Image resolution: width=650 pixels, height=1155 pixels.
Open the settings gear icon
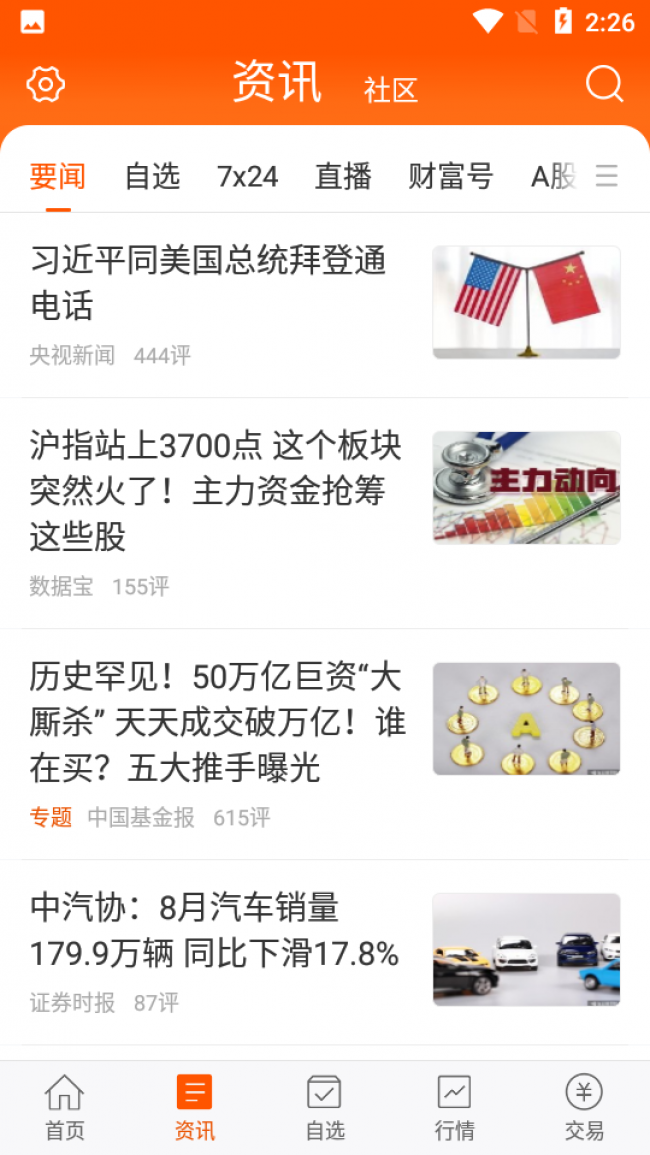[x=45, y=84]
